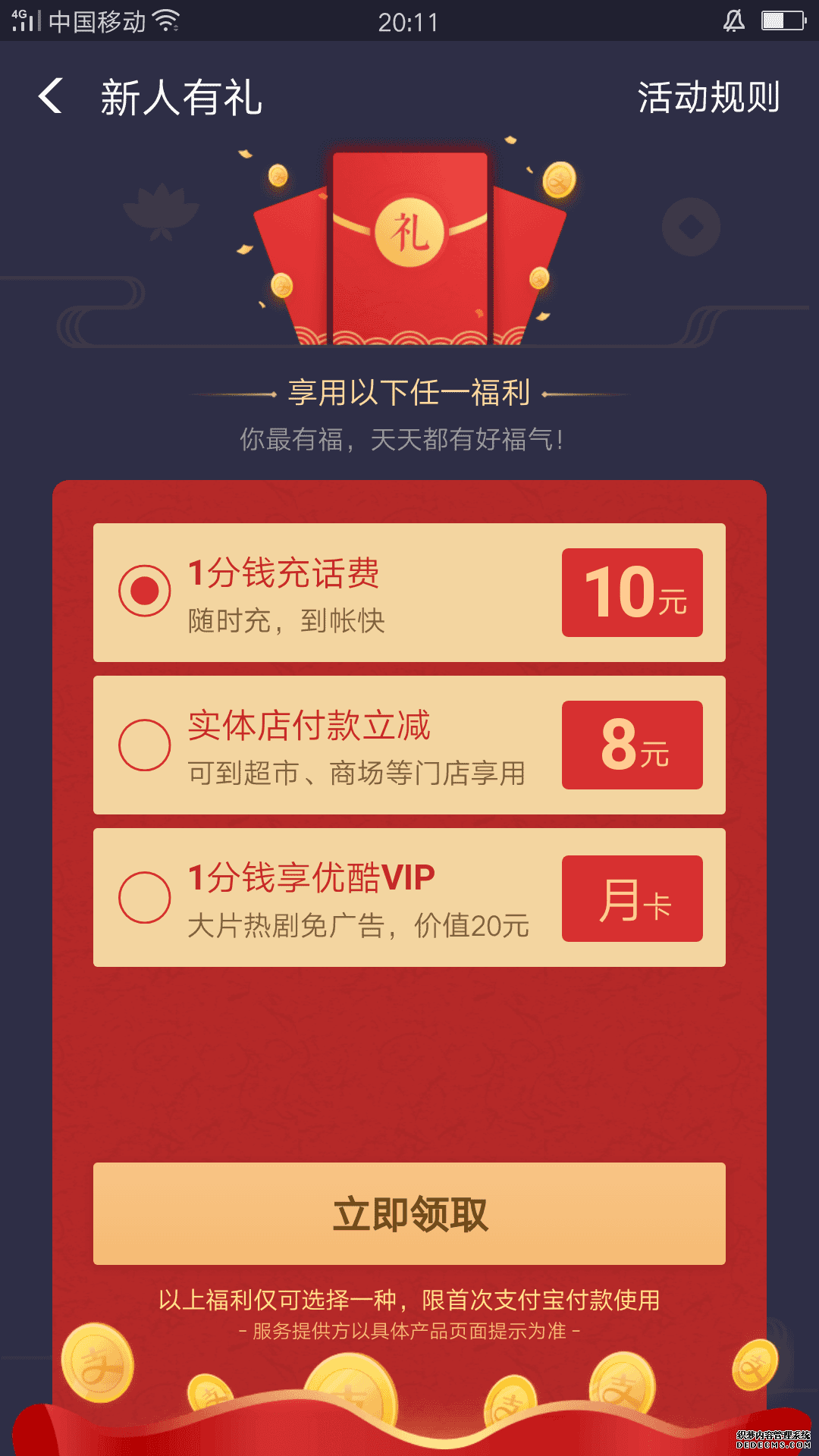Pick 1分钱享优酷VIP 月卡 option
819x1456 pixels.
[144, 897]
